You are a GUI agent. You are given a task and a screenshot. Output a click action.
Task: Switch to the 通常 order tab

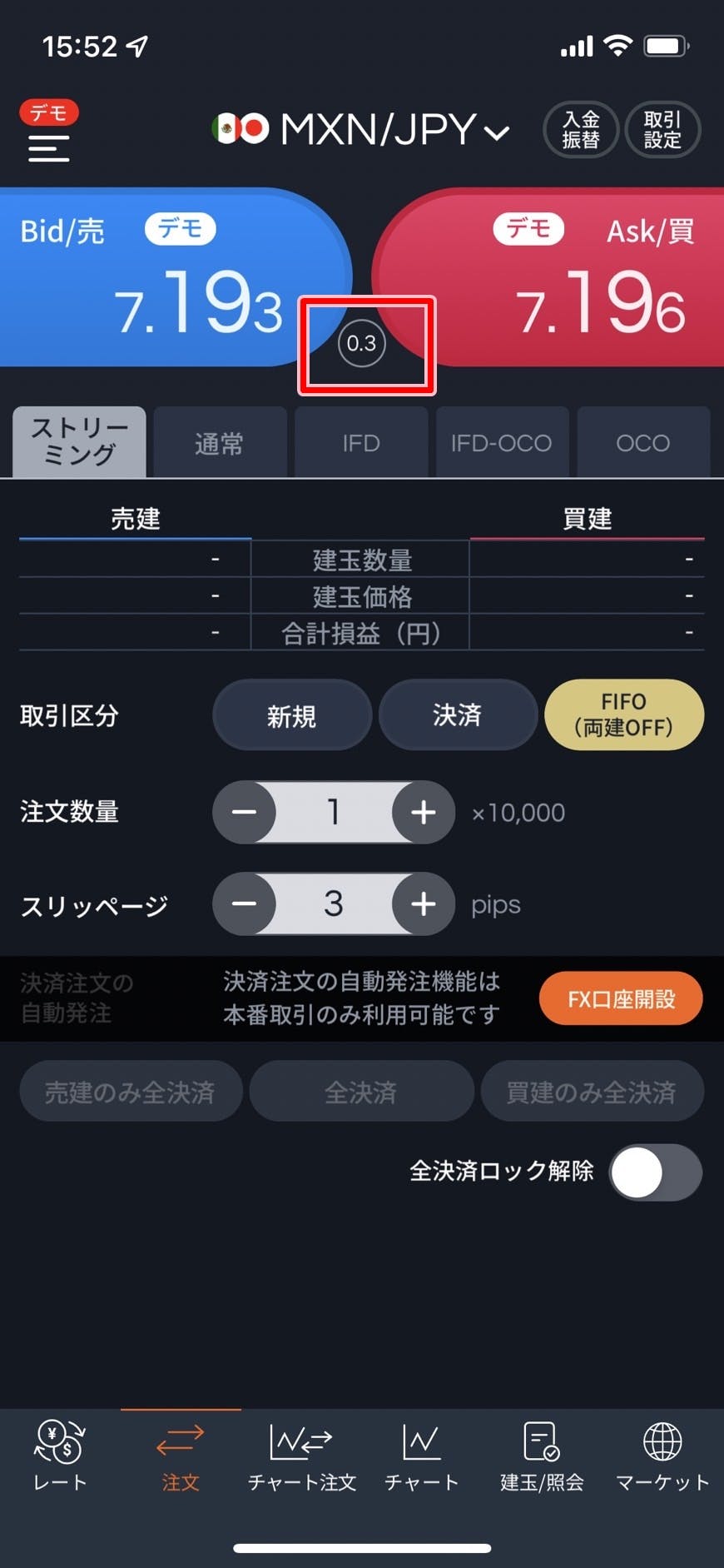[x=220, y=443]
